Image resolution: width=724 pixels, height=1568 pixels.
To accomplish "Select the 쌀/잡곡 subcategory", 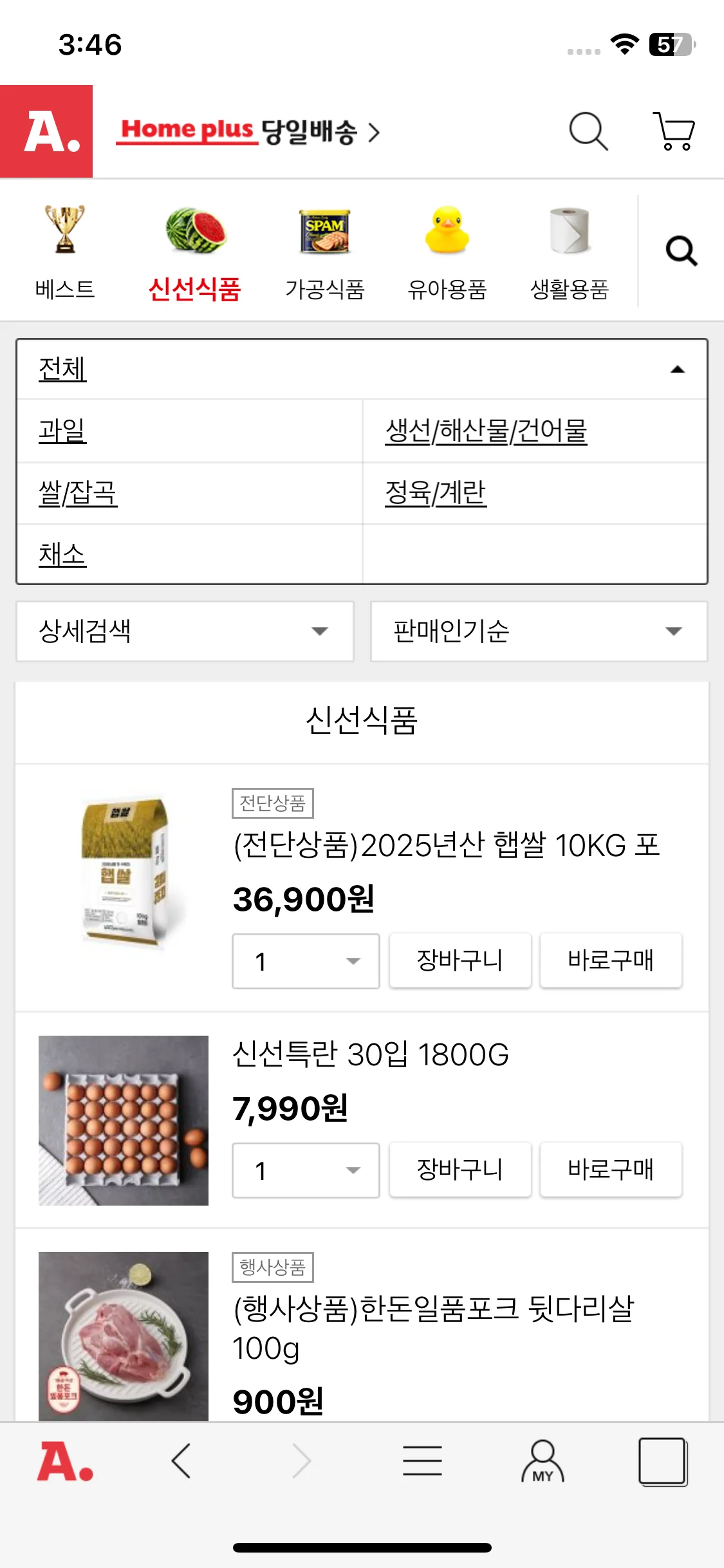I will [78, 493].
